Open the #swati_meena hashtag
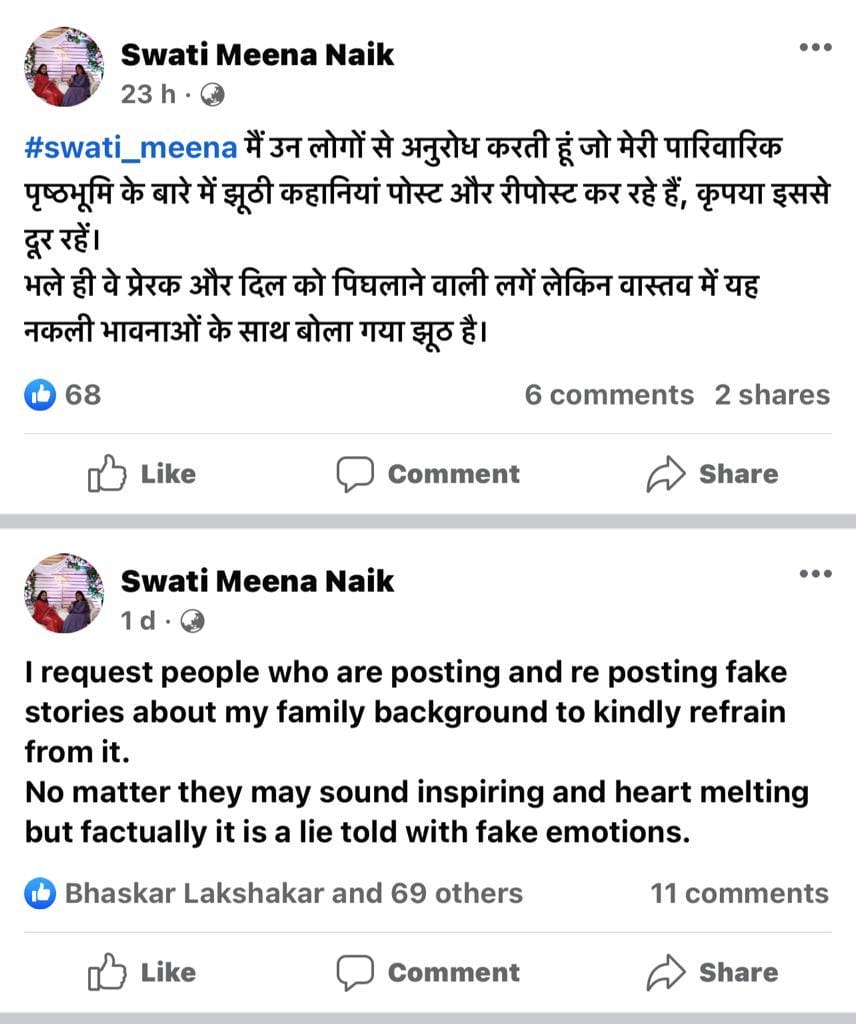Screen dimensions: 856x1024 tap(130, 149)
